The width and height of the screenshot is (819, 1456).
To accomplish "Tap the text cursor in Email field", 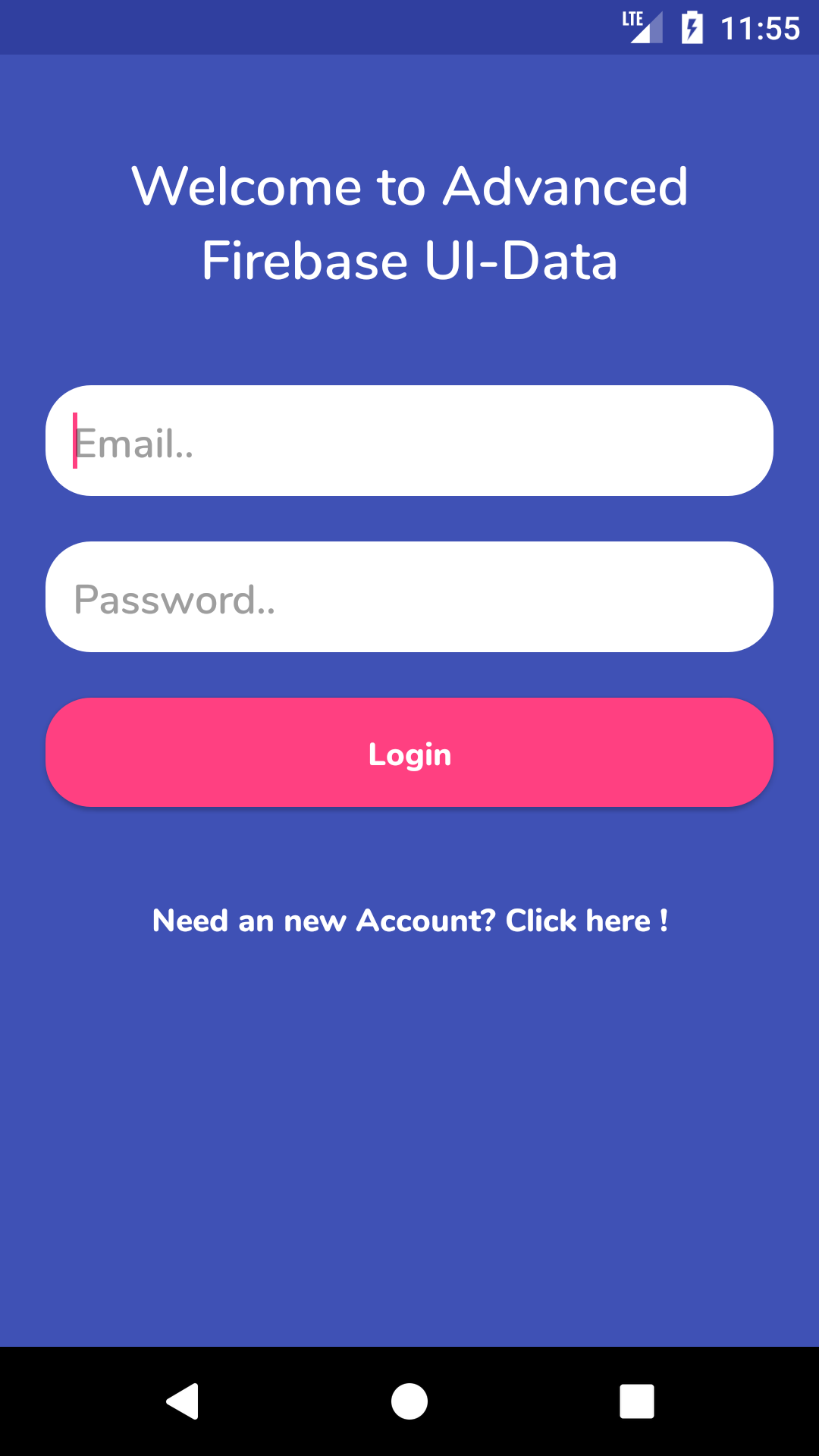I will [x=76, y=440].
